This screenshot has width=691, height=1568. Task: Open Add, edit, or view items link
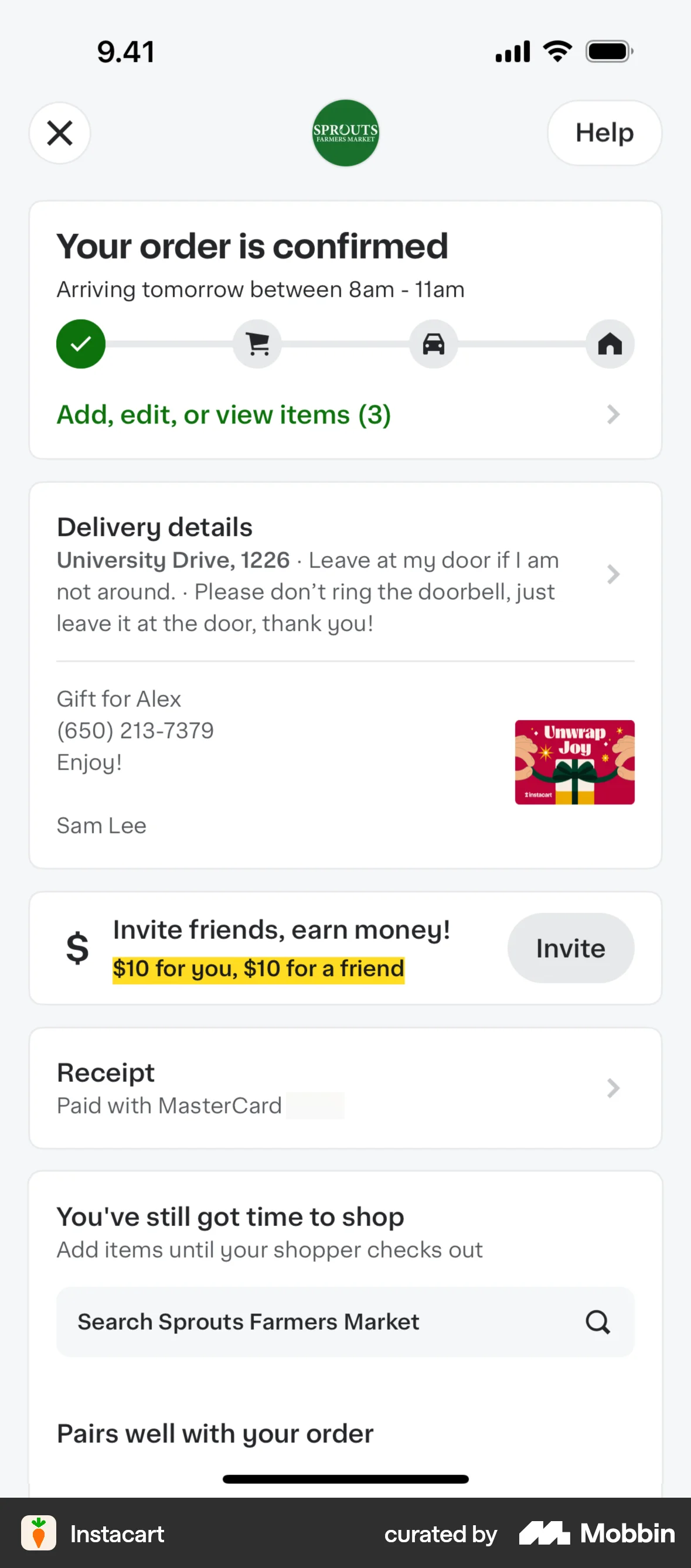click(223, 414)
